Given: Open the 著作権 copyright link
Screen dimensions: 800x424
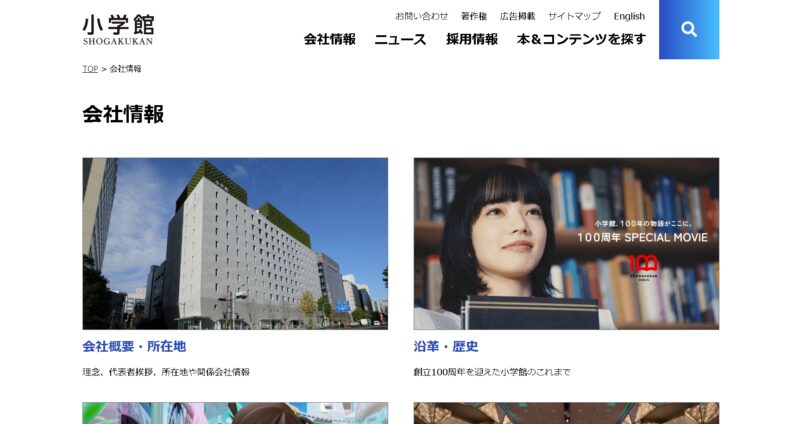Looking at the screenshot, I should click(x=473, y=16).
